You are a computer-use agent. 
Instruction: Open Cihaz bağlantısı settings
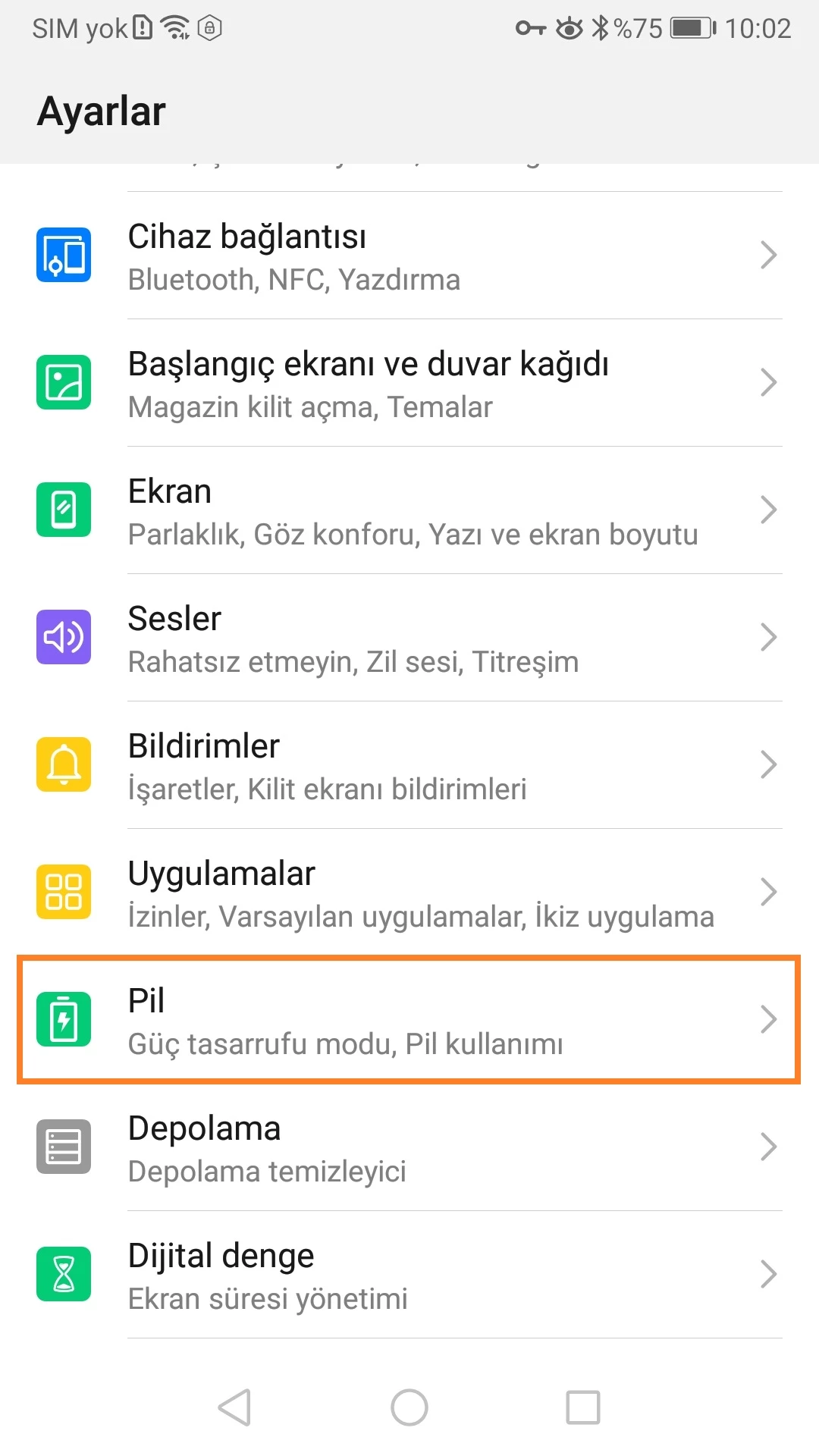point(409,256)
